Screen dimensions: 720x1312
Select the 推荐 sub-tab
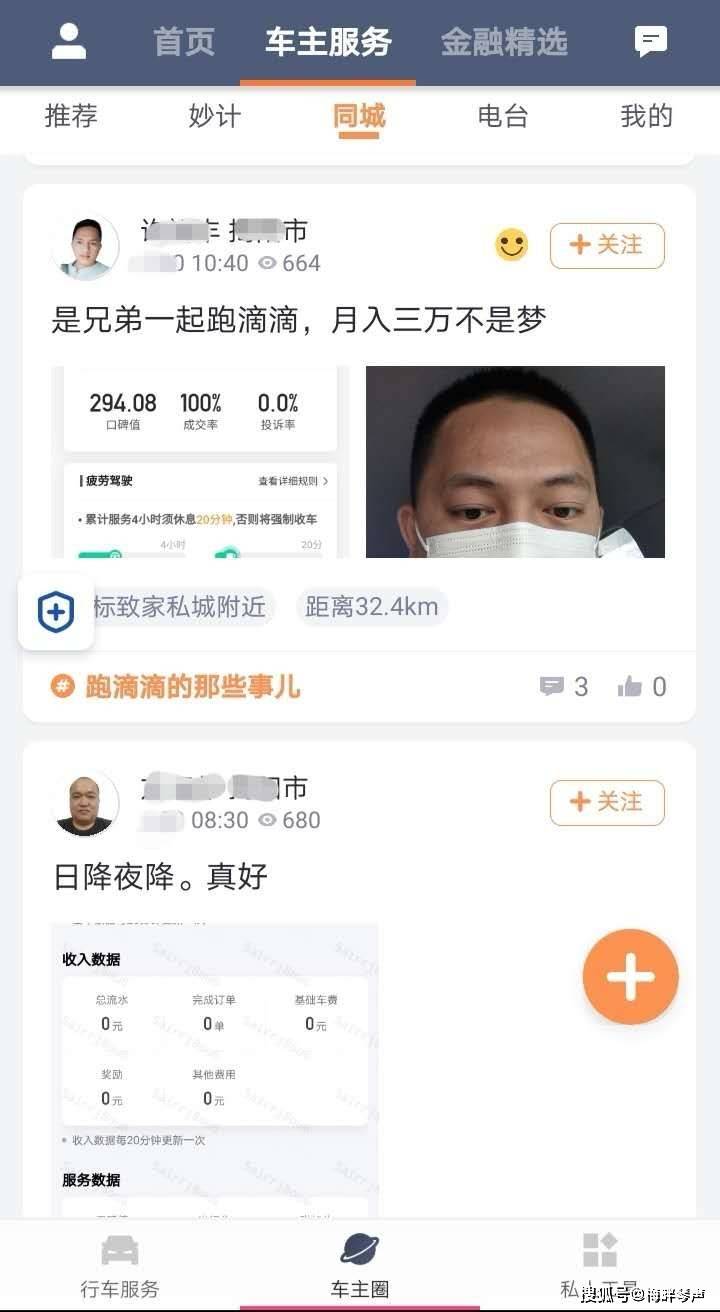click(71, 116)
